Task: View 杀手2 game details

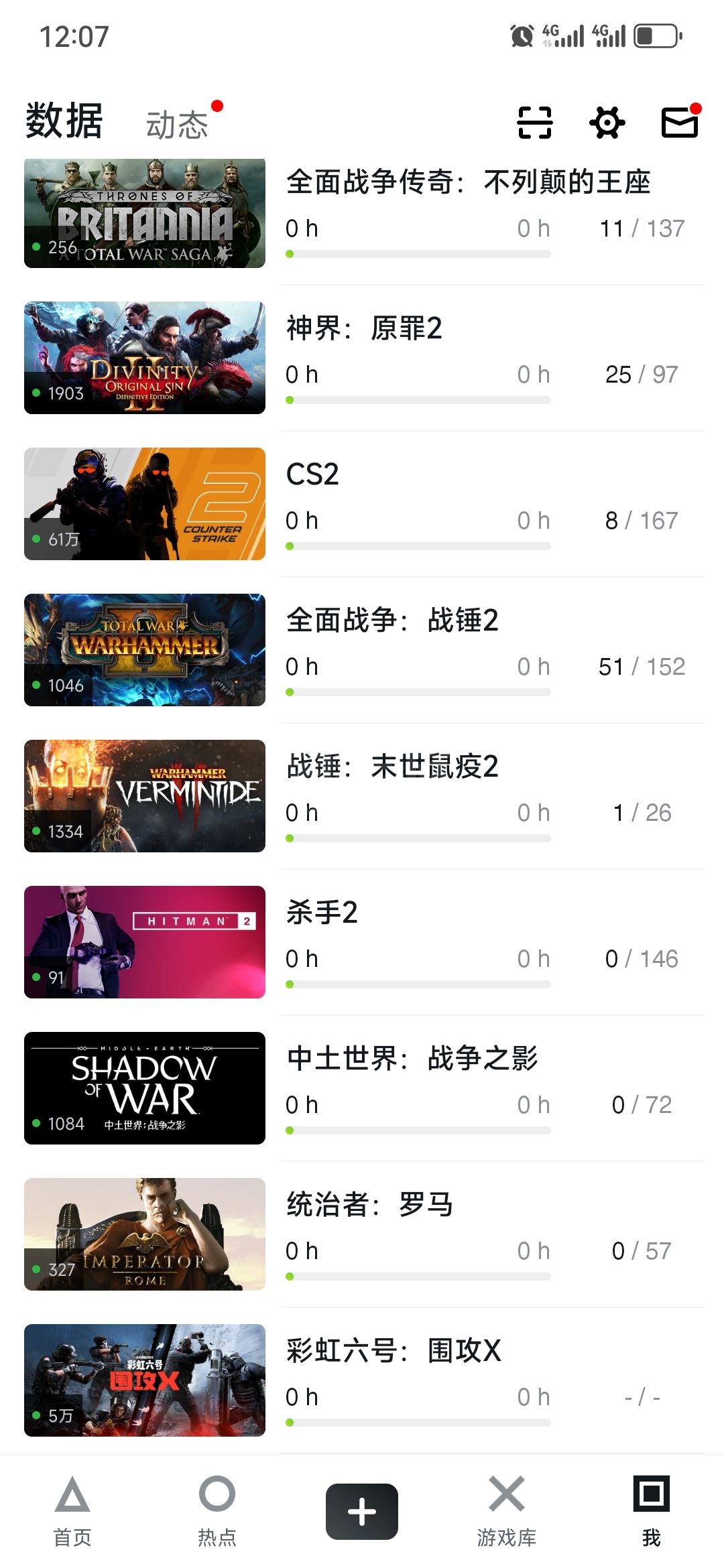Action: 322,913
